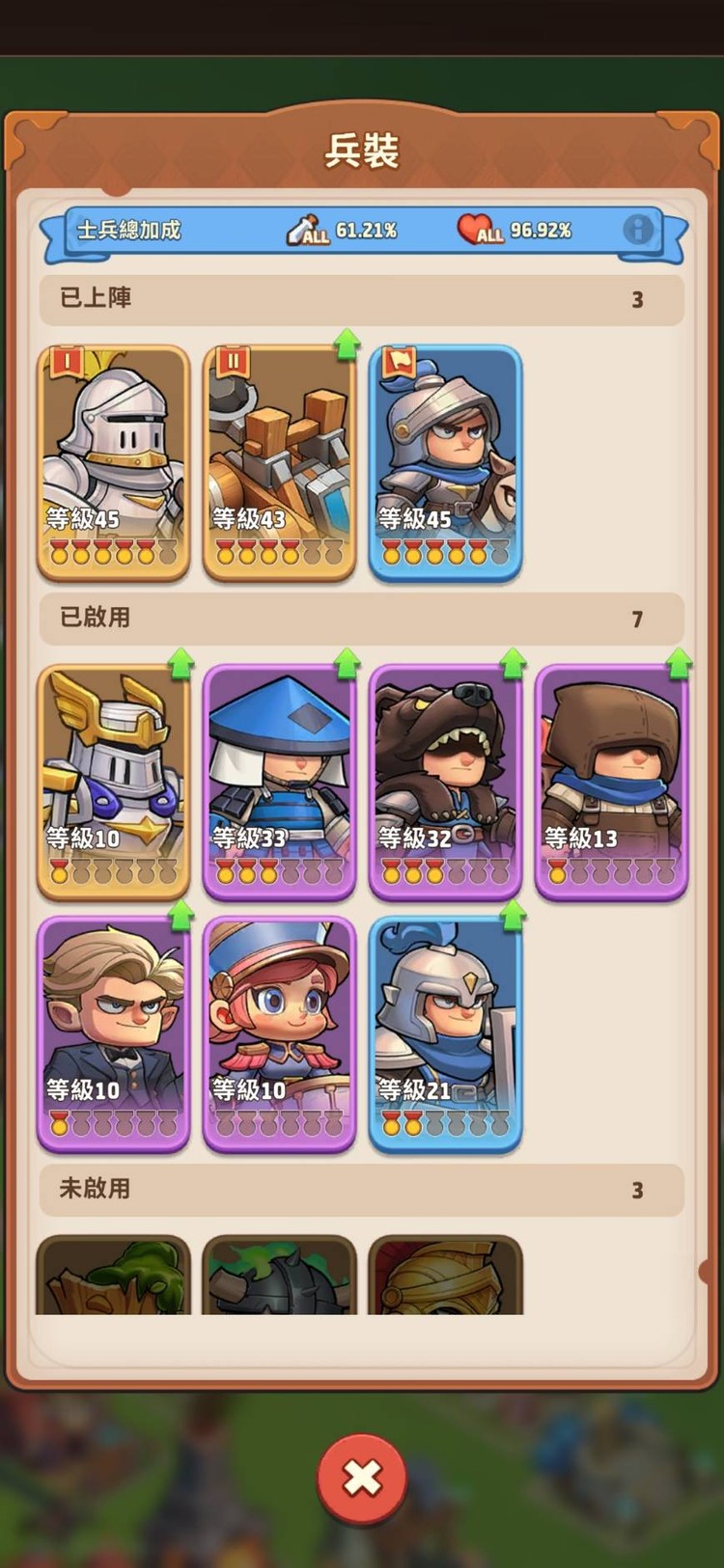Open the spiked black helmet card
724x1568 pixels.
(x=279, y=1276)
